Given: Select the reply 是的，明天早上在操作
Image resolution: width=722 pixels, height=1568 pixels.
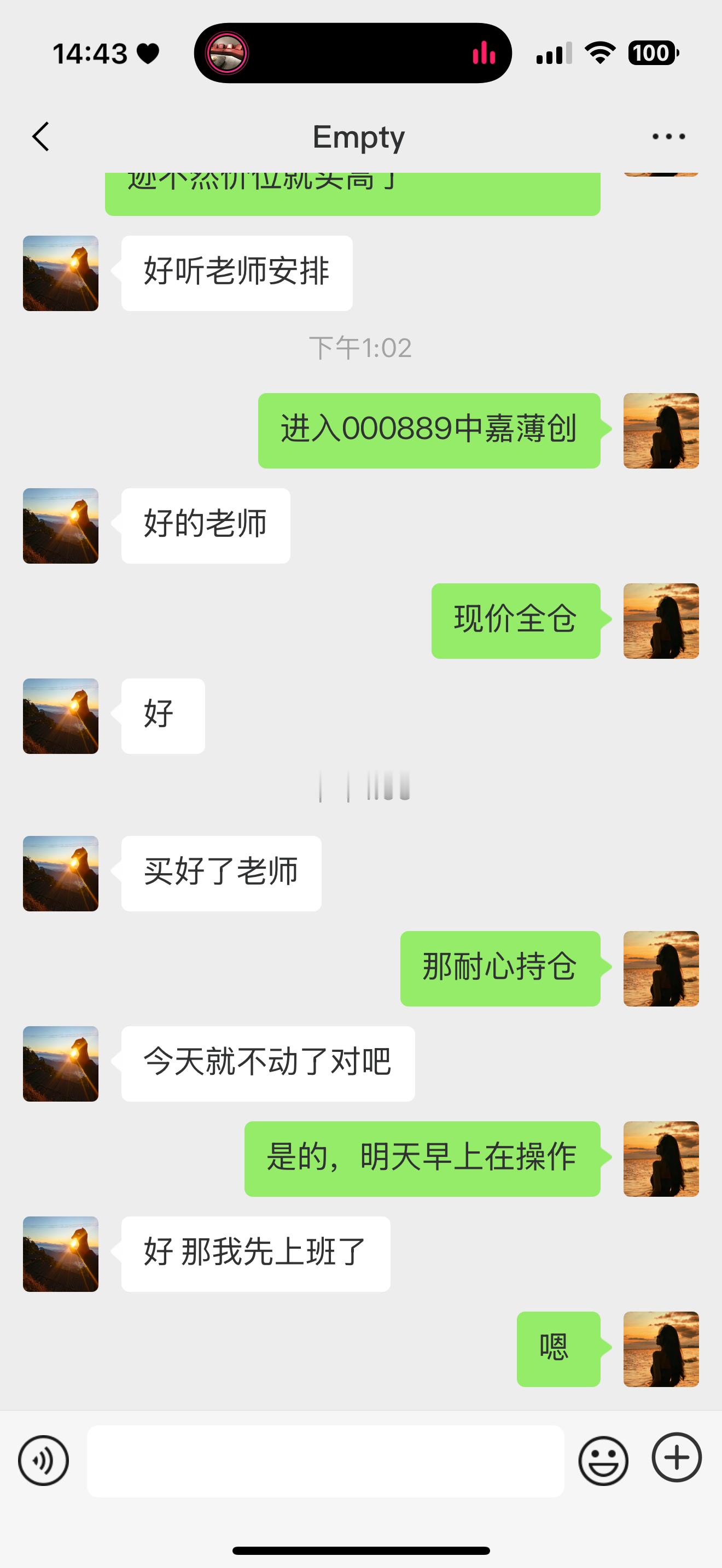Looking at the screenshot, I should [x=421, y=1159].
